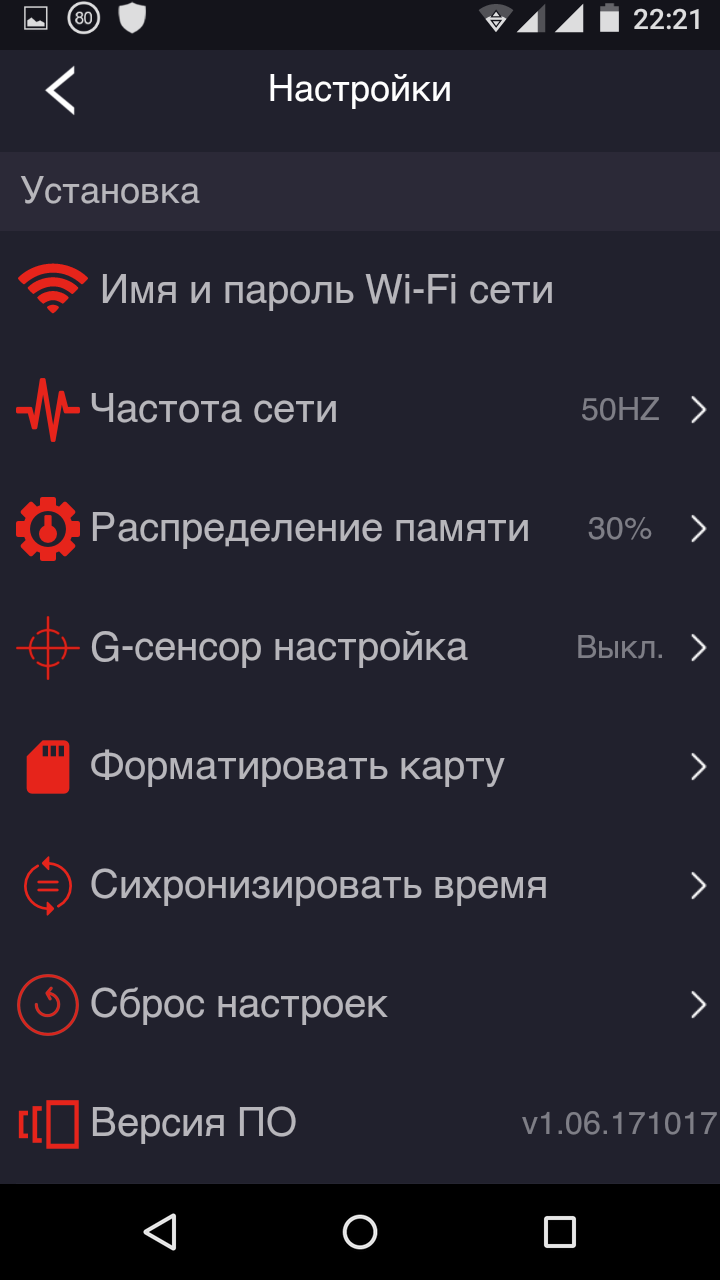This screenshot has height=1280, width=720.
Task: Open Имя и пароль Wi-Fi сети
Action: 326,290
